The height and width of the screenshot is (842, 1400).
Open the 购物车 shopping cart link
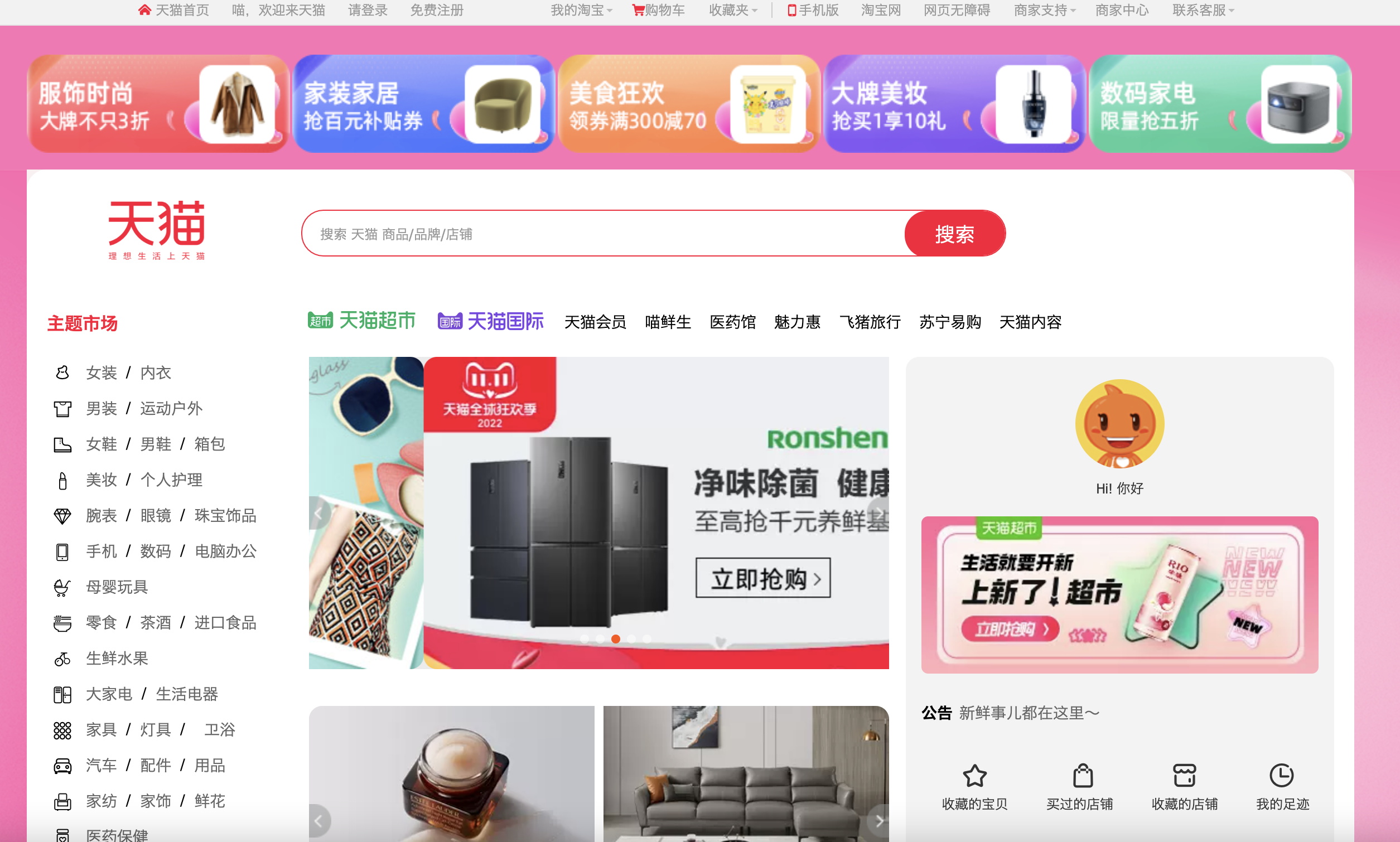tap(659, 10)
